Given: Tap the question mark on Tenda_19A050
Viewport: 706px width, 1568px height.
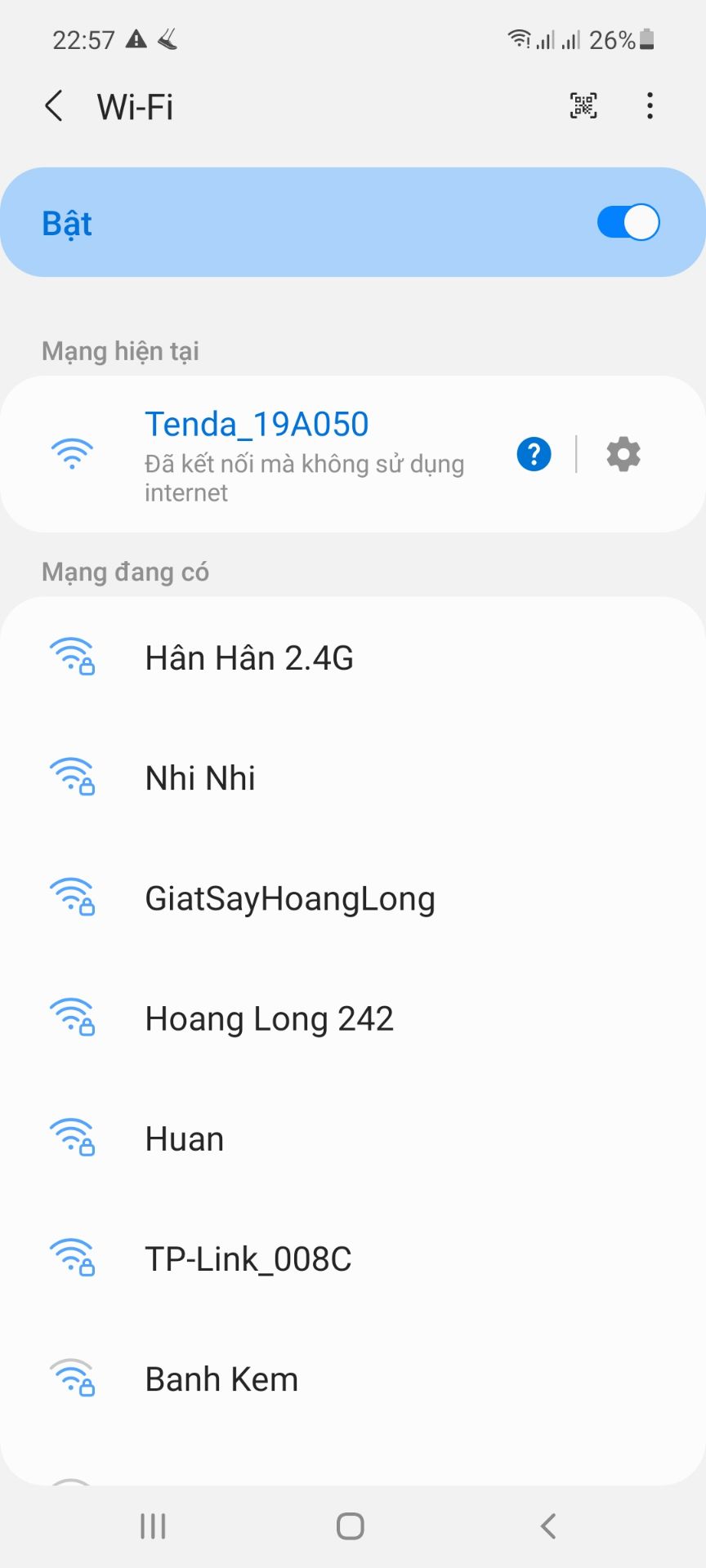Looking at the screenshot, I should tap(532, 454).
